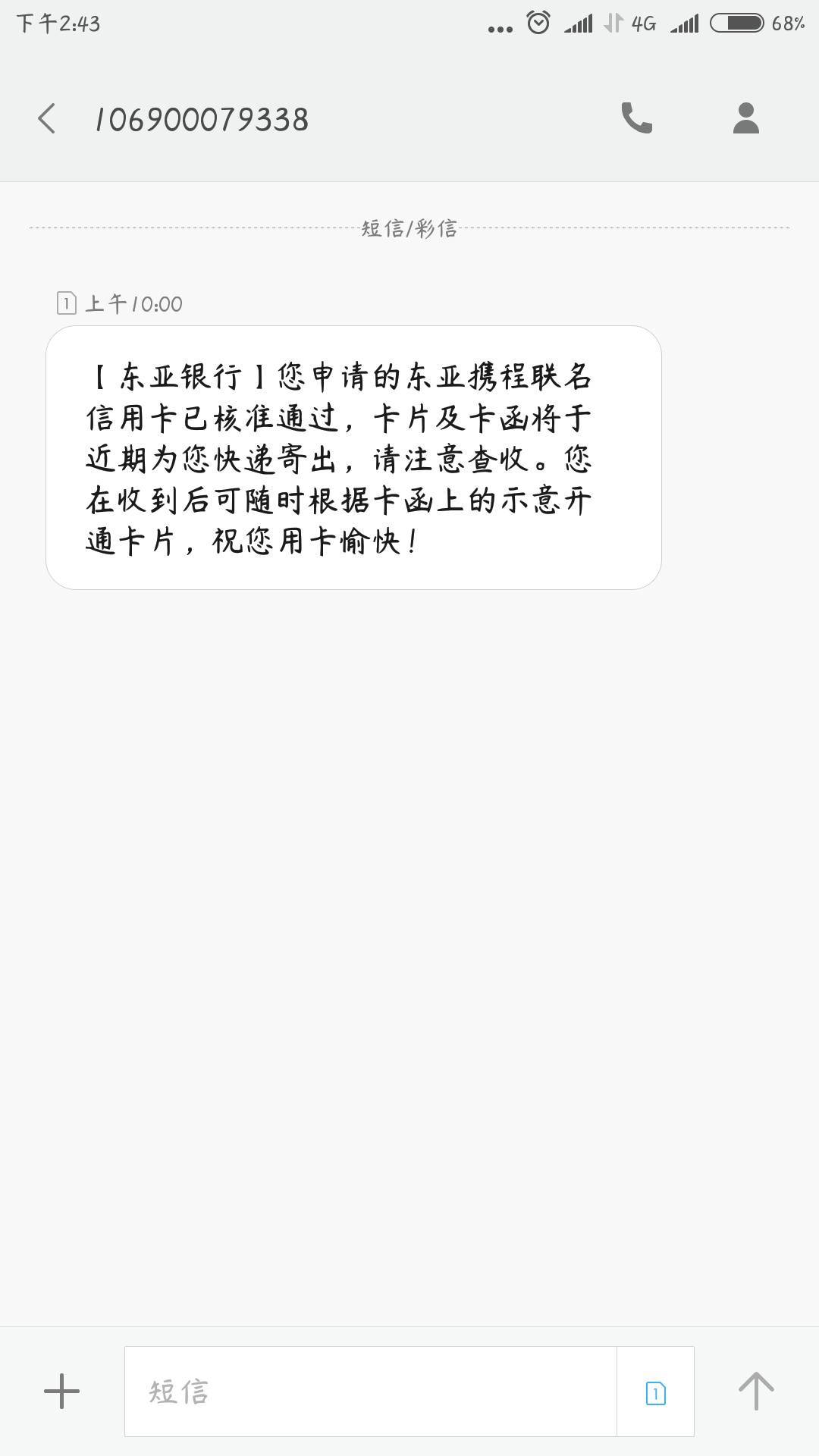Tap the plus icon to add attachment

[x=62, y=1392]
